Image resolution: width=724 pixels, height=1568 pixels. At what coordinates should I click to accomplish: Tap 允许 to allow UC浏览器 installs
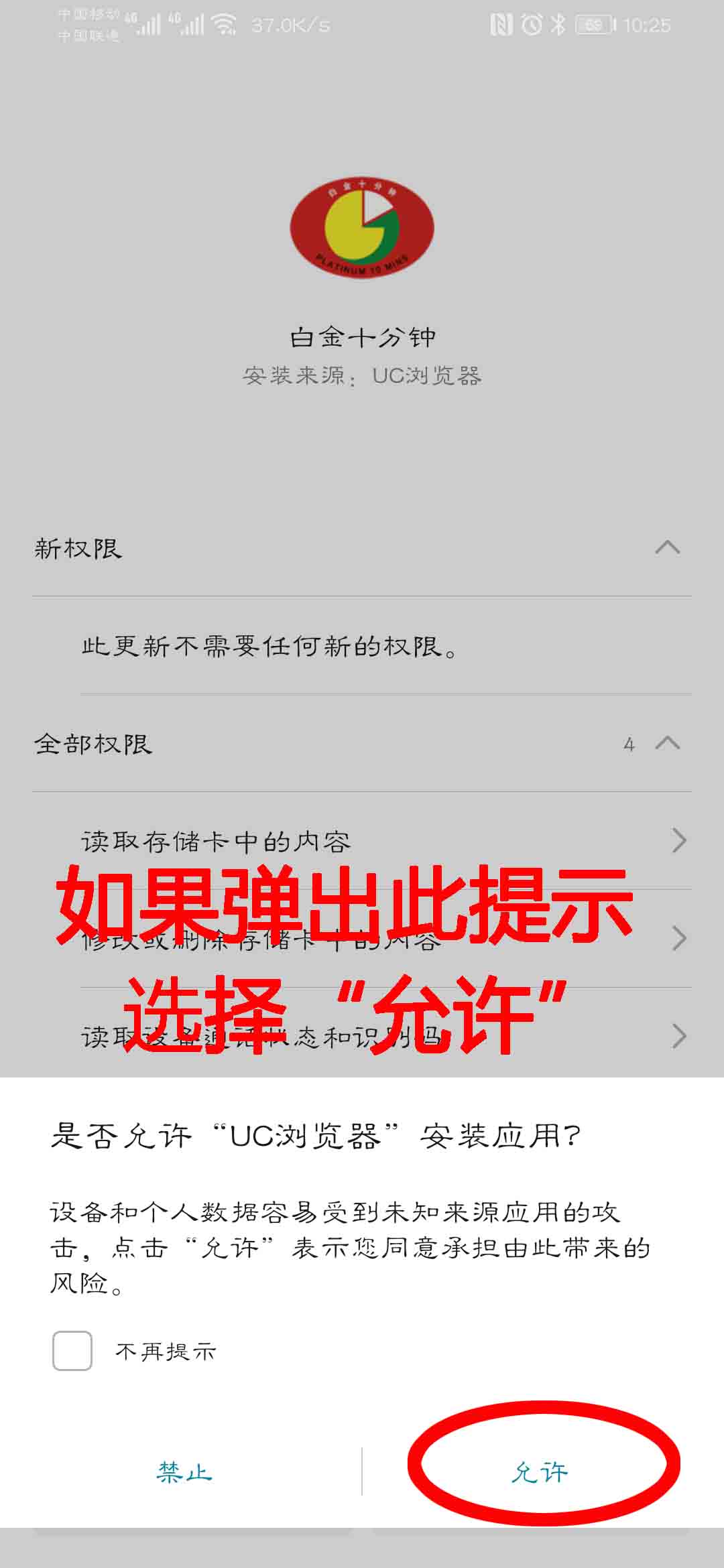click(540, 1472)
